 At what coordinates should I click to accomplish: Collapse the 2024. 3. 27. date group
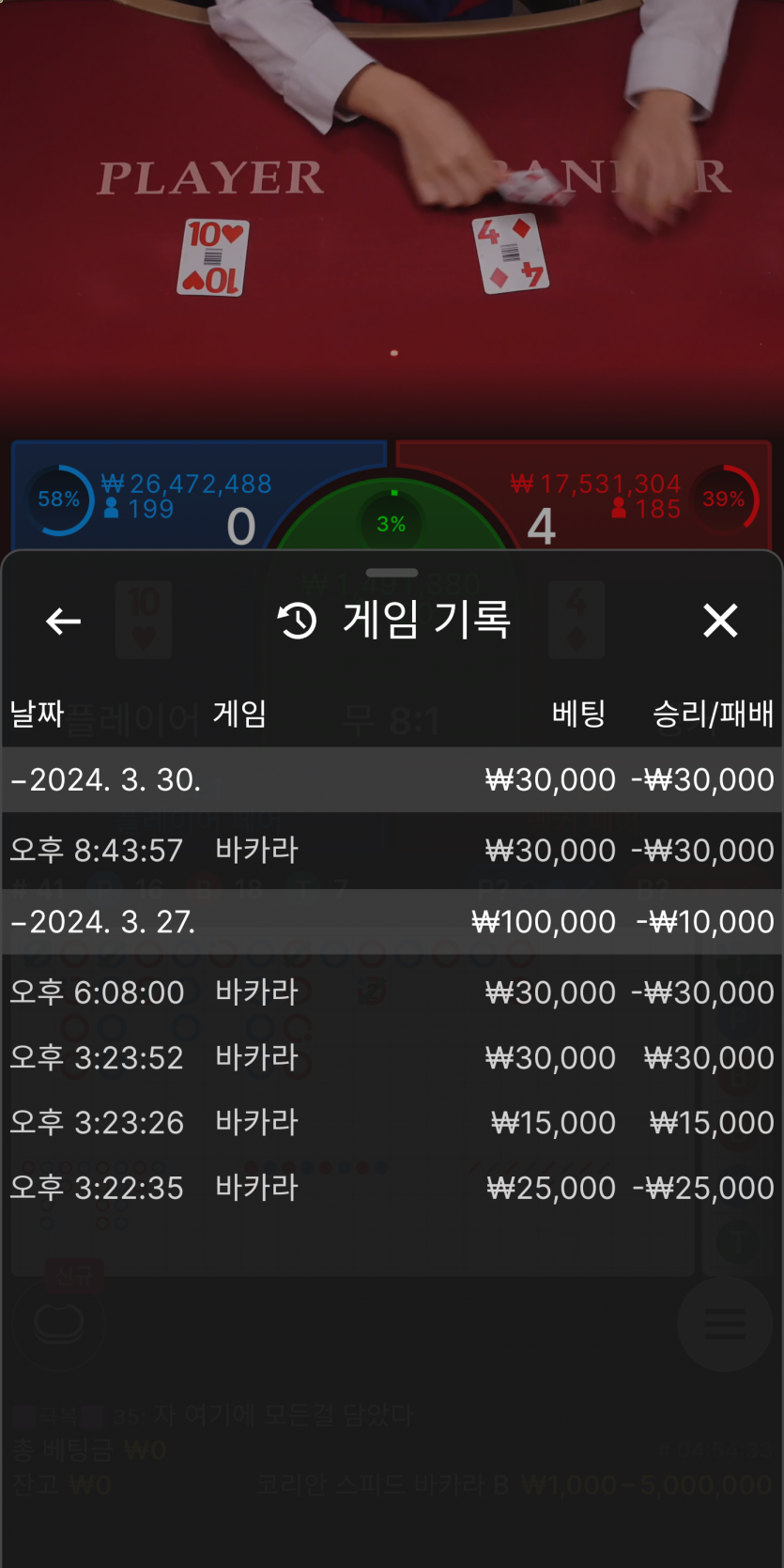point(392,922)
